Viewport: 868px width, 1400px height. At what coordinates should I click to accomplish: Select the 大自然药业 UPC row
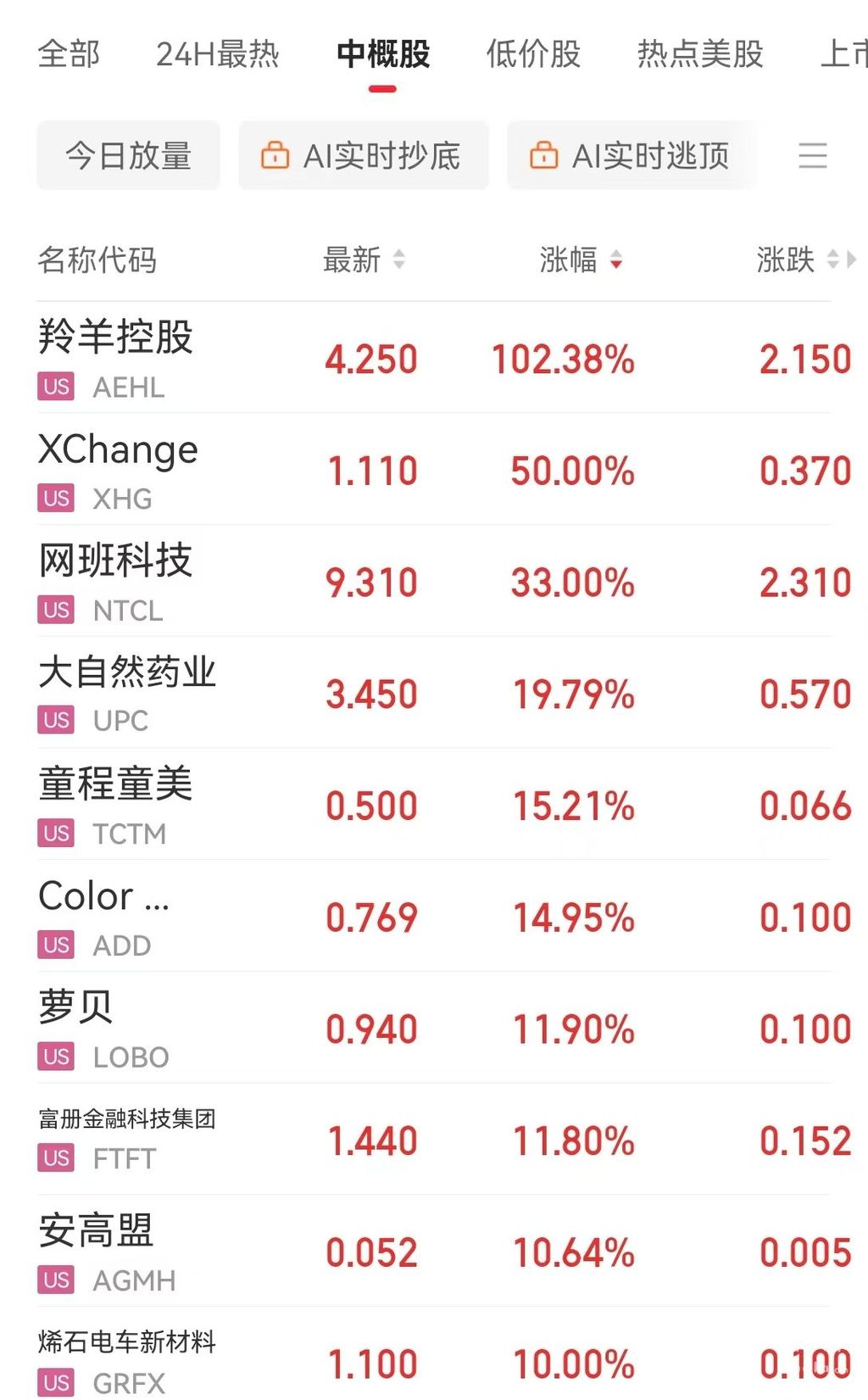pyautogui.click(x=127, y=693)
